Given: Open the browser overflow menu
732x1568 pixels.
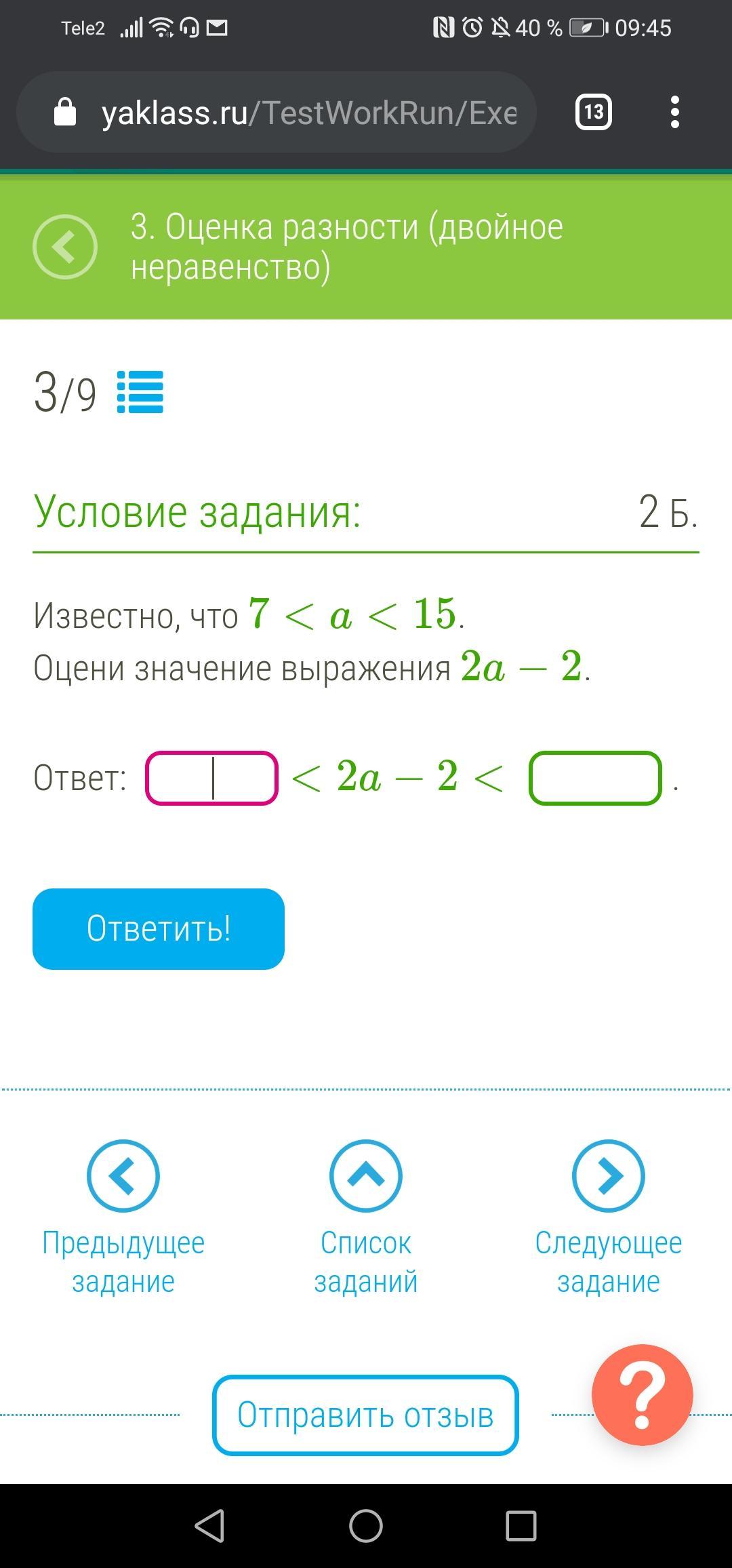Looking at the screenshot, I should pos(674,113).
